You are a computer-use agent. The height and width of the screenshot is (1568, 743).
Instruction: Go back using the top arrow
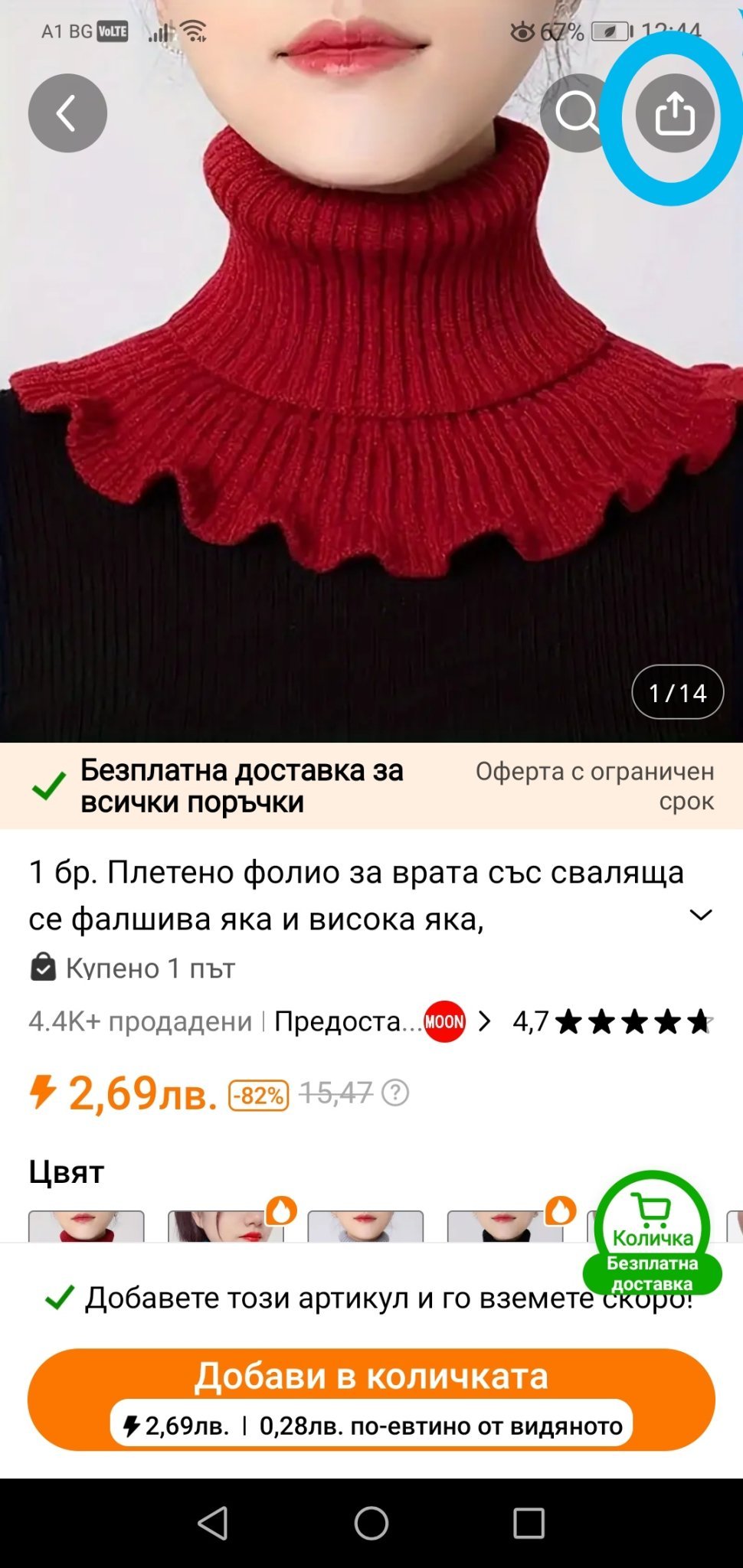[67, 113]
